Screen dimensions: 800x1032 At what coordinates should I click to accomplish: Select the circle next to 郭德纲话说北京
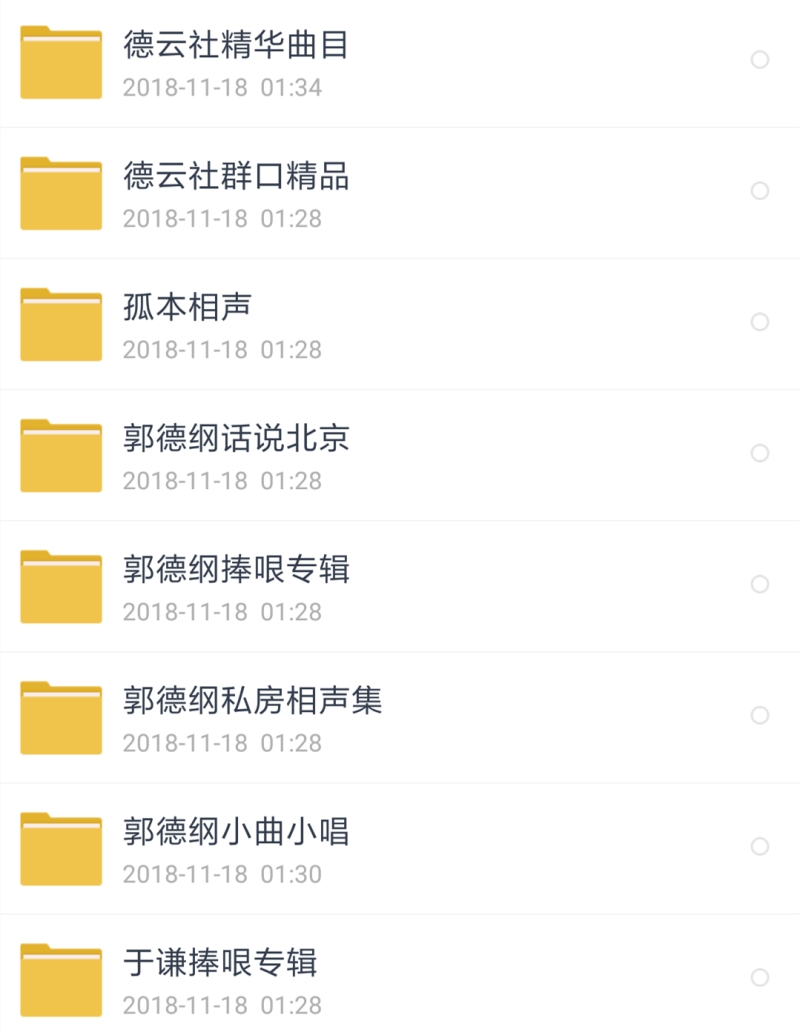[757, 453]
